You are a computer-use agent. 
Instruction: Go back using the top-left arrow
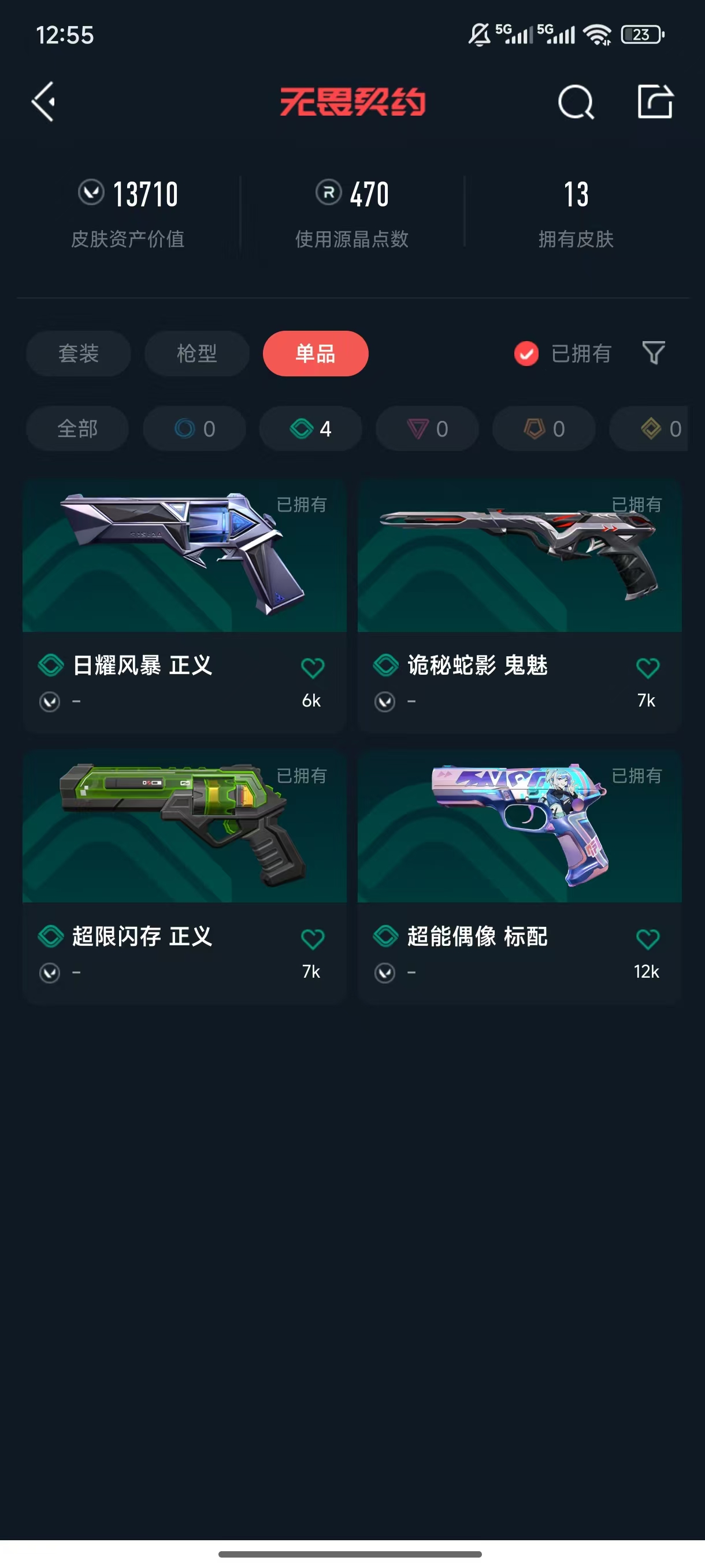pyautogui.click(x=44, y=102)
